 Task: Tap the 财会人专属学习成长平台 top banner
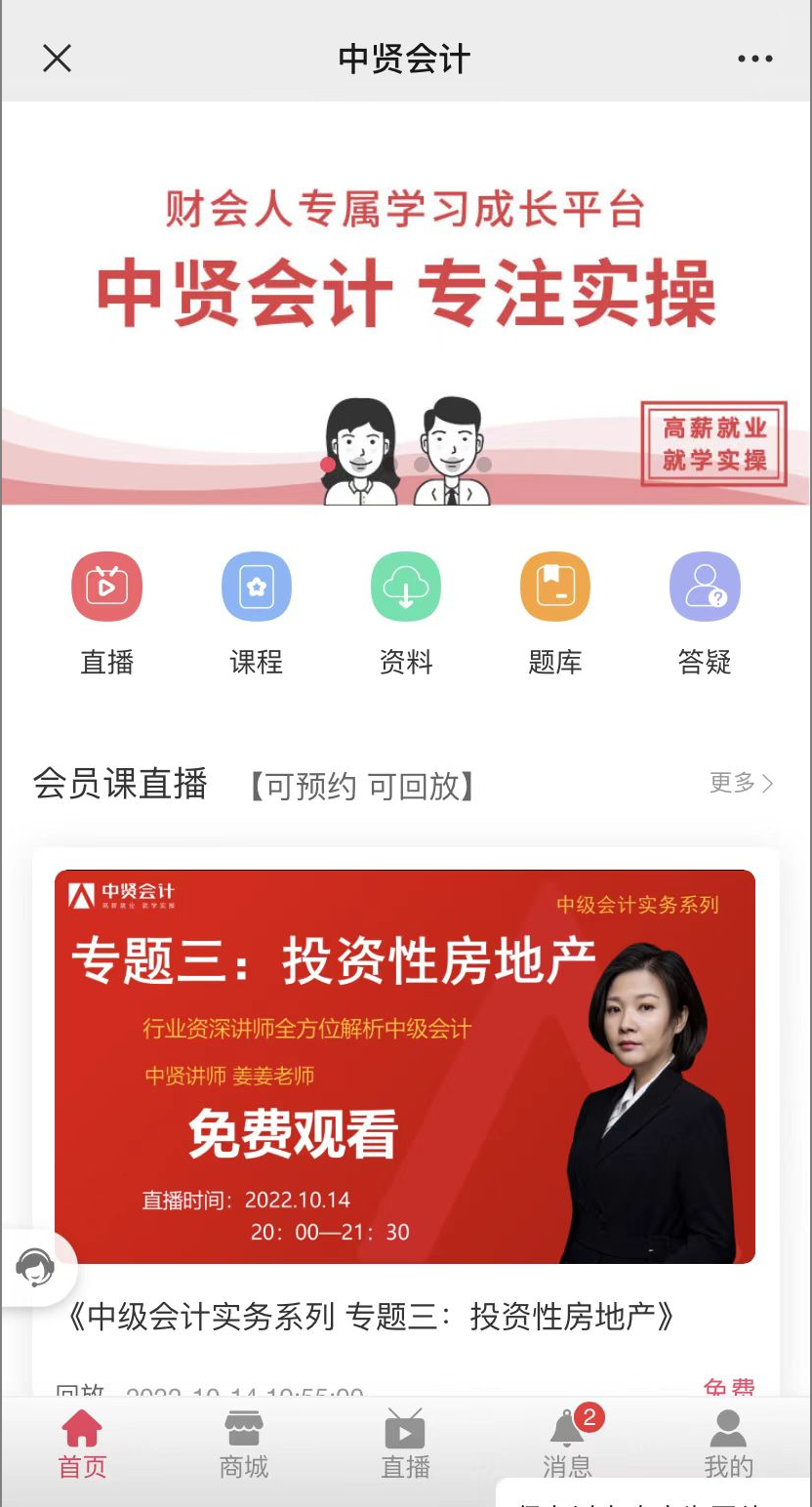405,303
